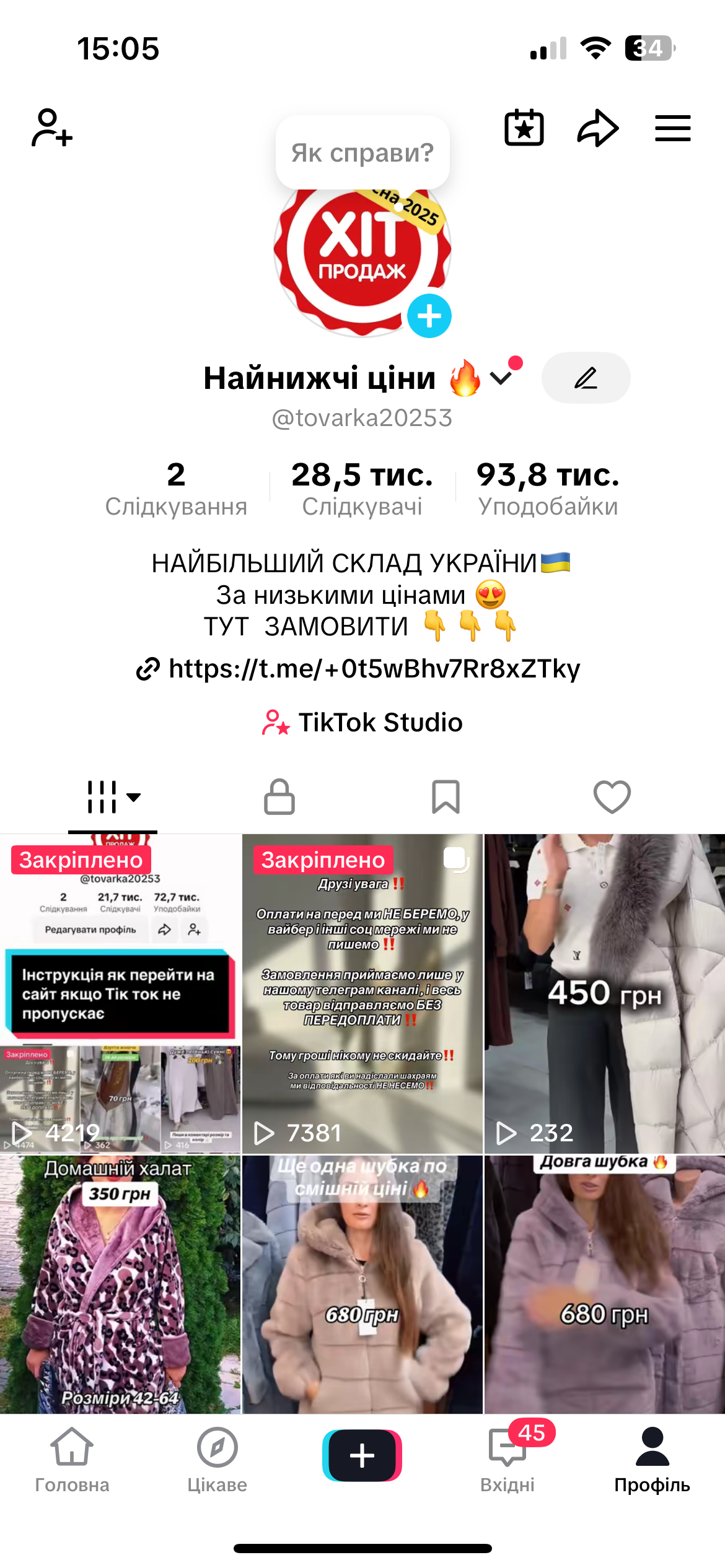Open TikTok Studio
This screenshot has height=1568, width=725.
(362, 722)
